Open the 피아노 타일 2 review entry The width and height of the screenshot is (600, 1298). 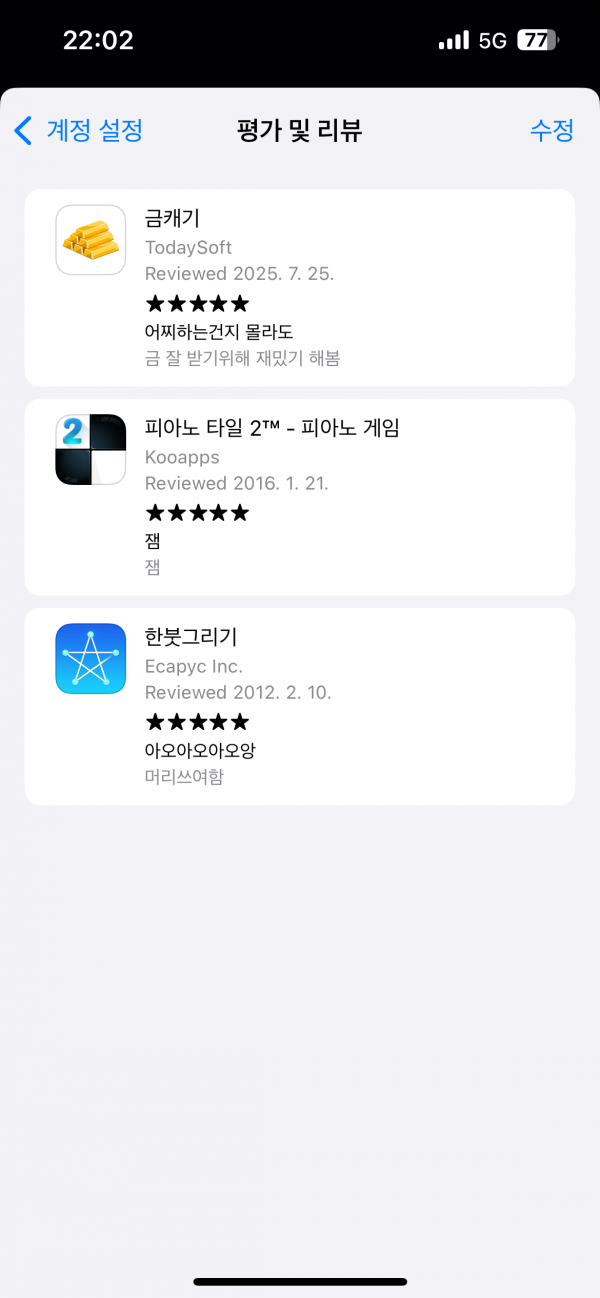(300, 497)
